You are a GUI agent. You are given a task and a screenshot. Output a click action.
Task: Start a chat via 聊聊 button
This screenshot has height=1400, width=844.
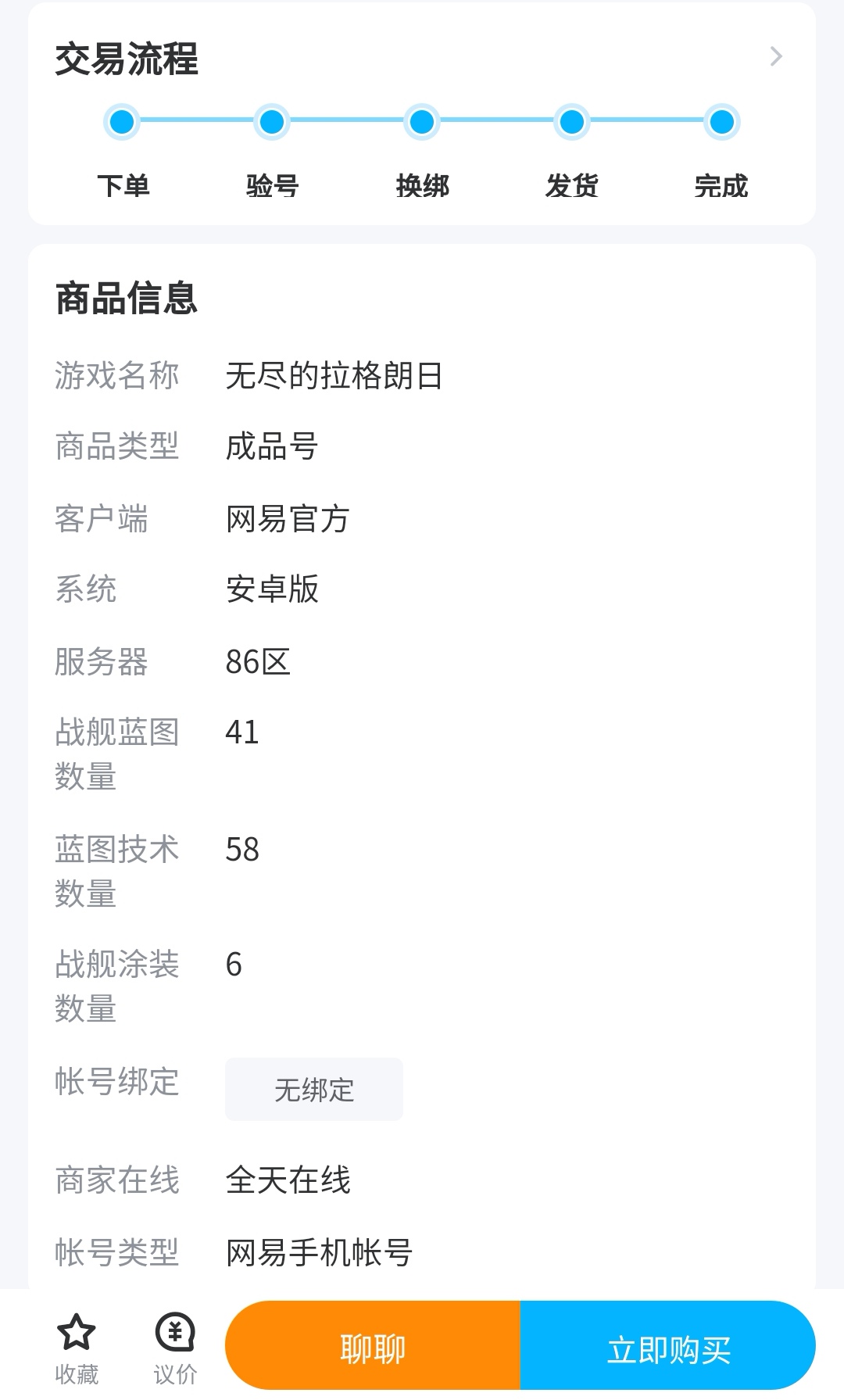373,1348
